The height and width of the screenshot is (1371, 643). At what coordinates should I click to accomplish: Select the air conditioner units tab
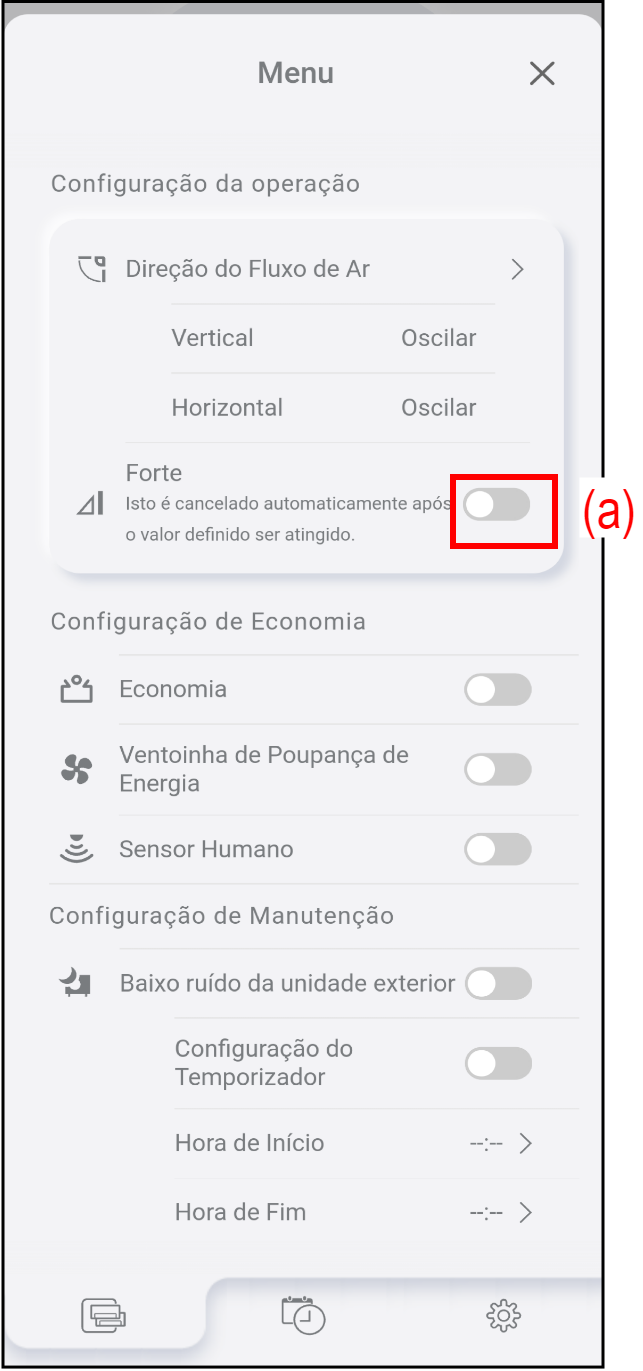(x=104, y=1315)
